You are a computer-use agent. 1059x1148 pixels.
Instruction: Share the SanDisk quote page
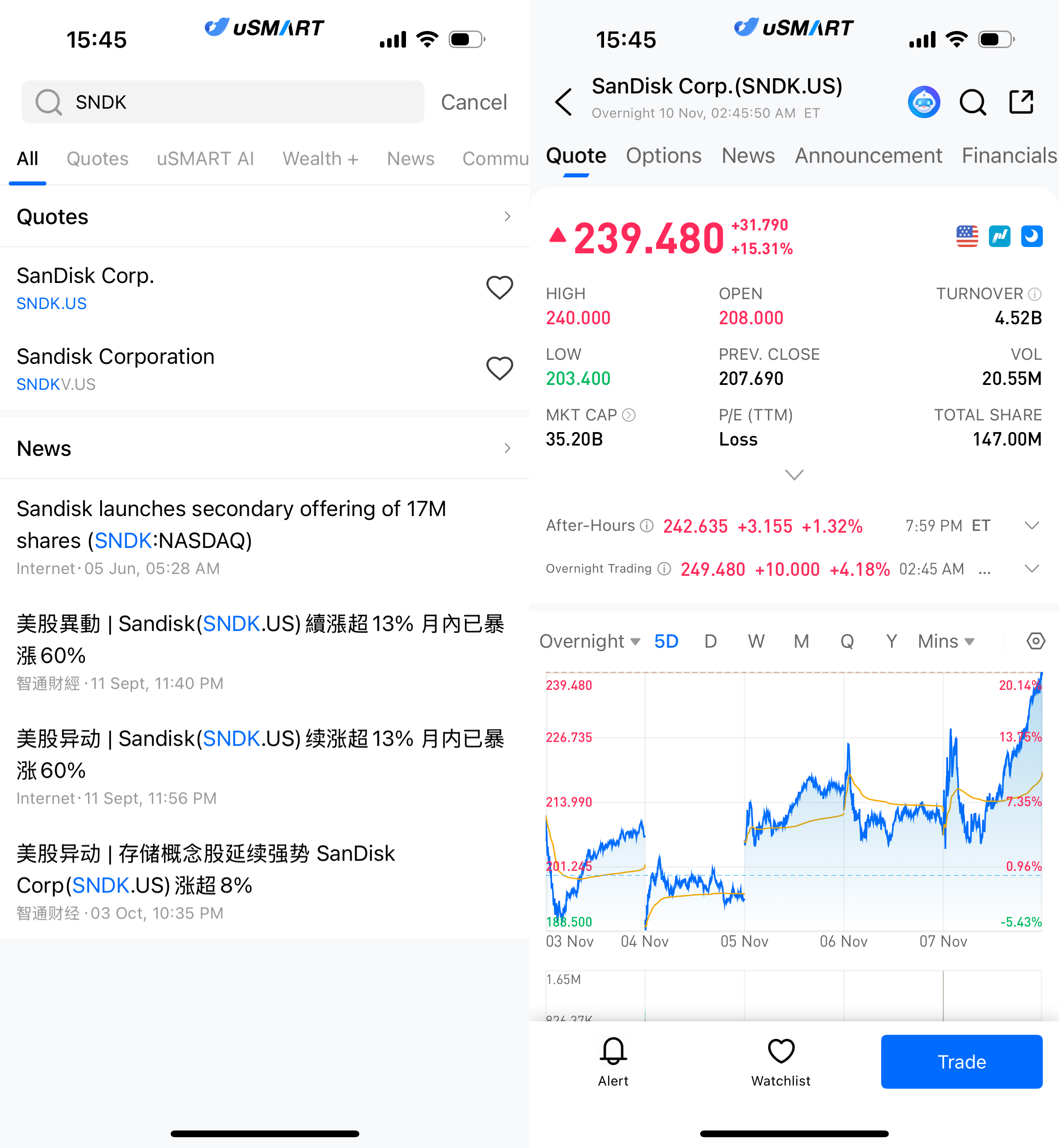click(x=1021, y=102)
